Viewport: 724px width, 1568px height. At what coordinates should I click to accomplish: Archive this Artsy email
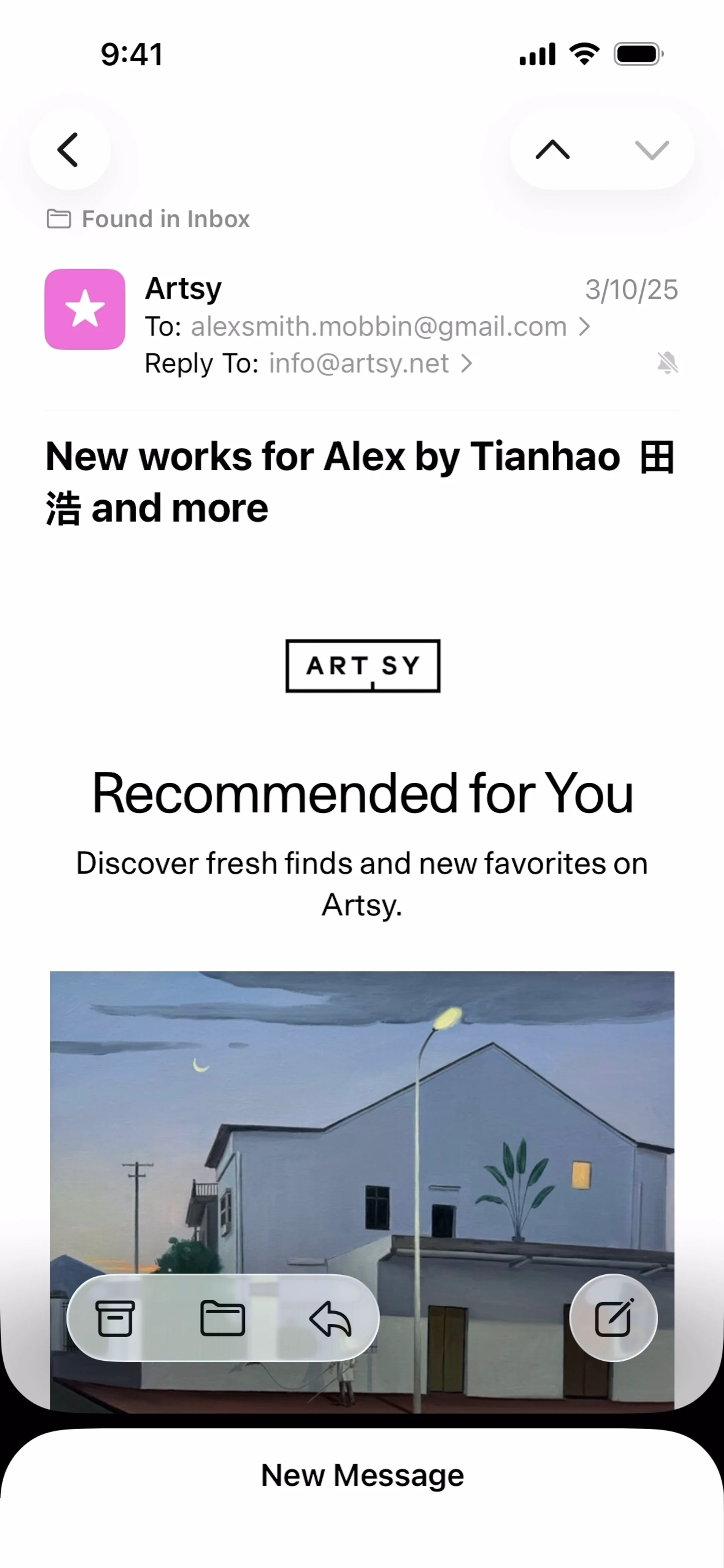point(115,1318)
